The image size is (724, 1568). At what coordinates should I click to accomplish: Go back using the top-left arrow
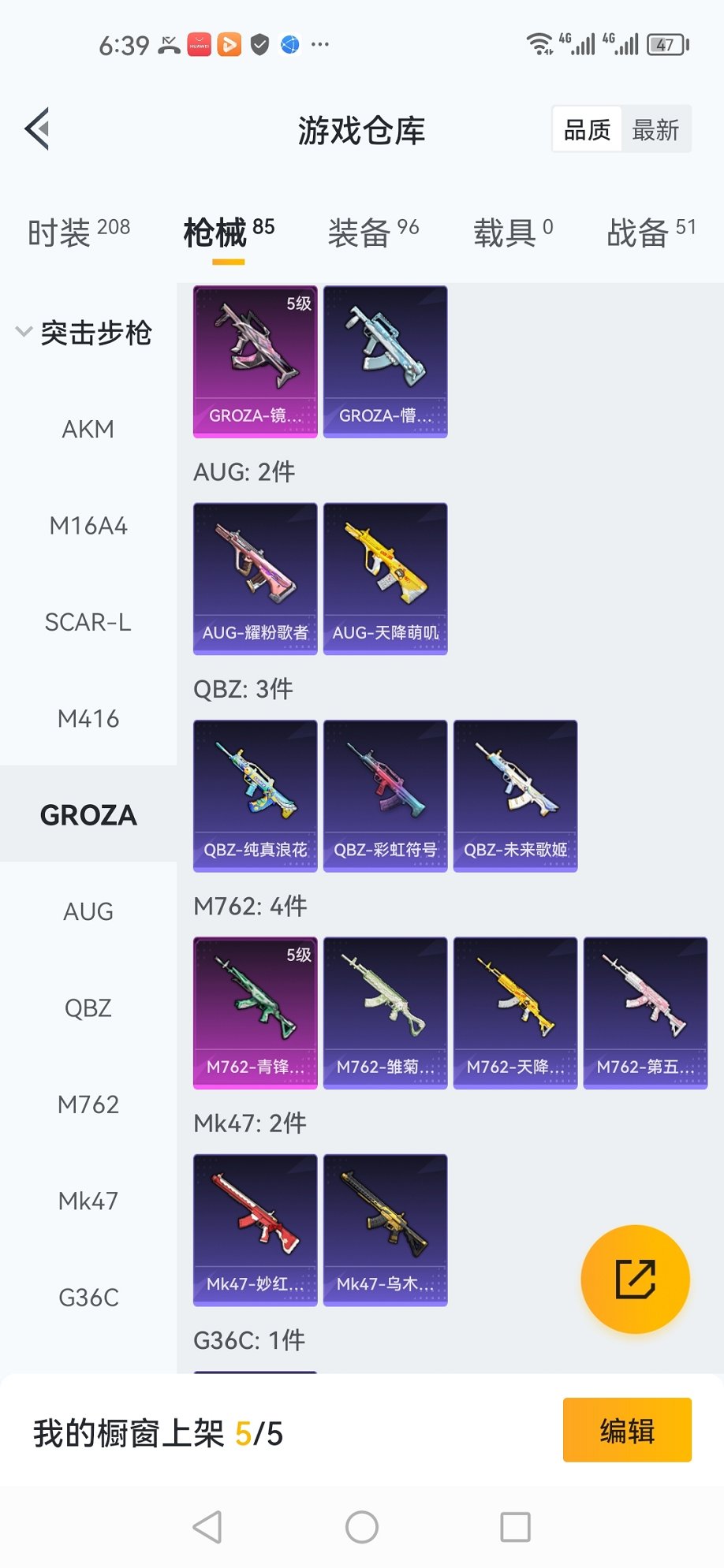(37, 128)
